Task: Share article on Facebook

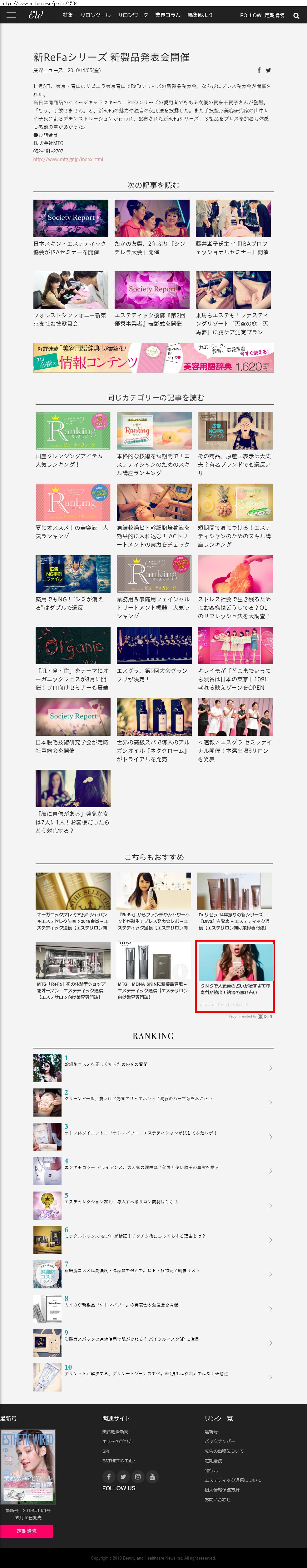Action: [x=259, y=71]
